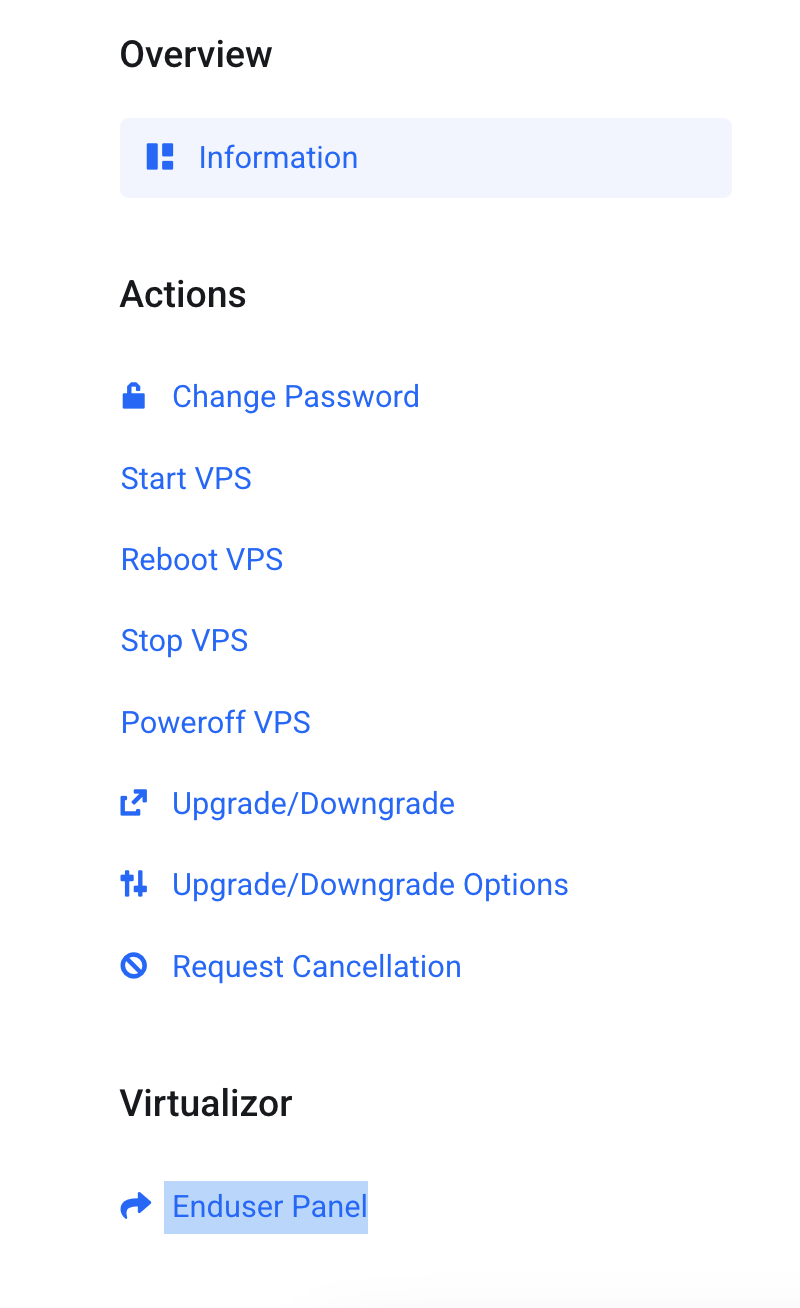The height and width of the screenshot is (1308, 800).
Task: Open the Virtualizor Enduser Panel
Action: (x=244, y=1207)
